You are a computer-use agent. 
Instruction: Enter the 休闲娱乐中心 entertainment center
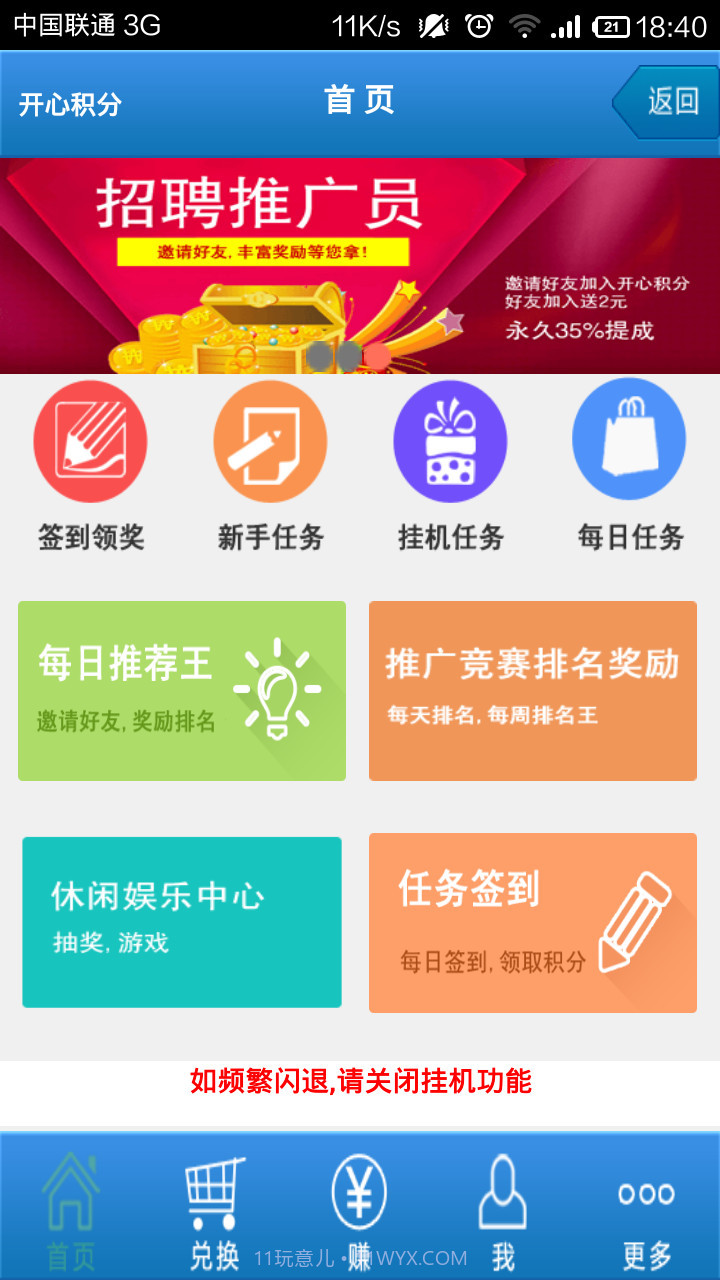pyautogui.click(x=181, y=921)
